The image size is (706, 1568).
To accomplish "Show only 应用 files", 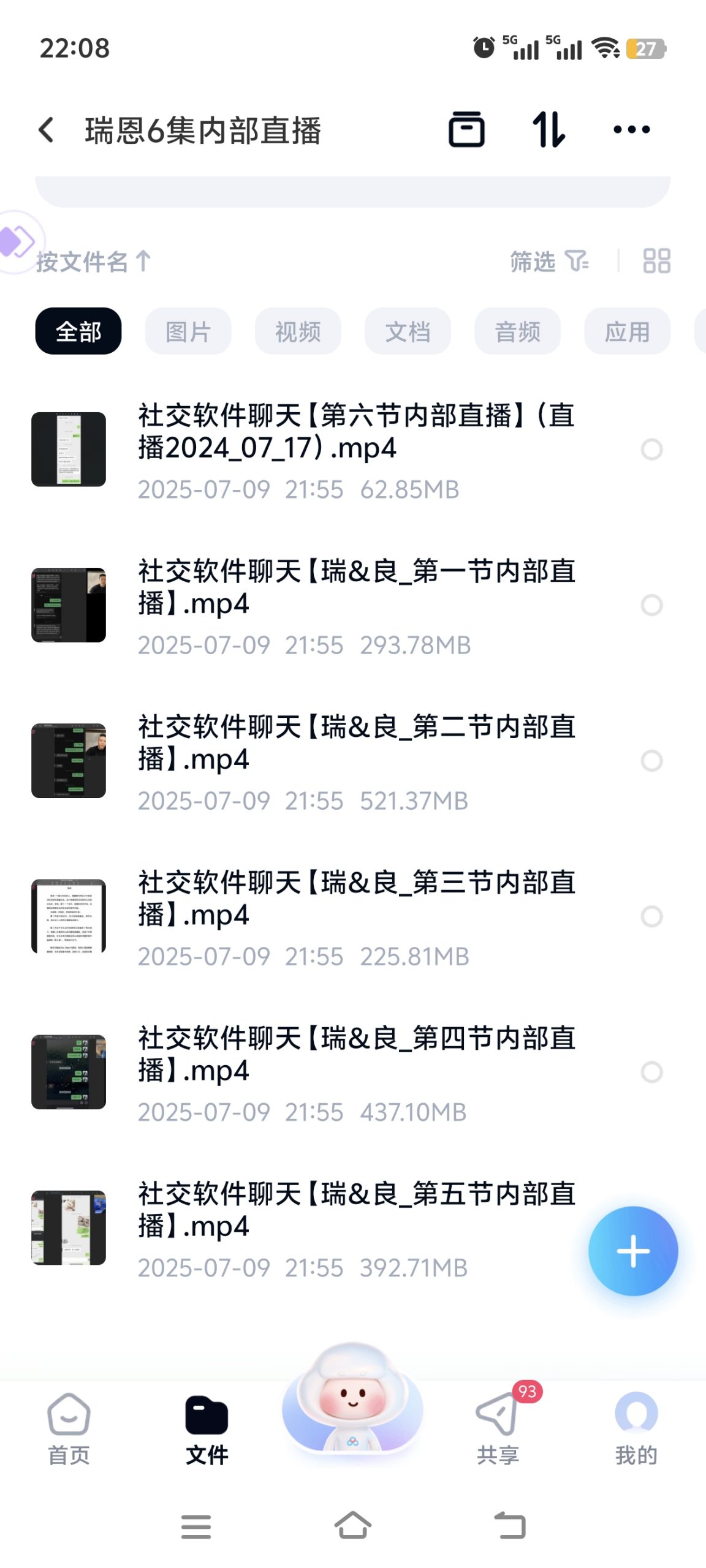I will 627,331.
